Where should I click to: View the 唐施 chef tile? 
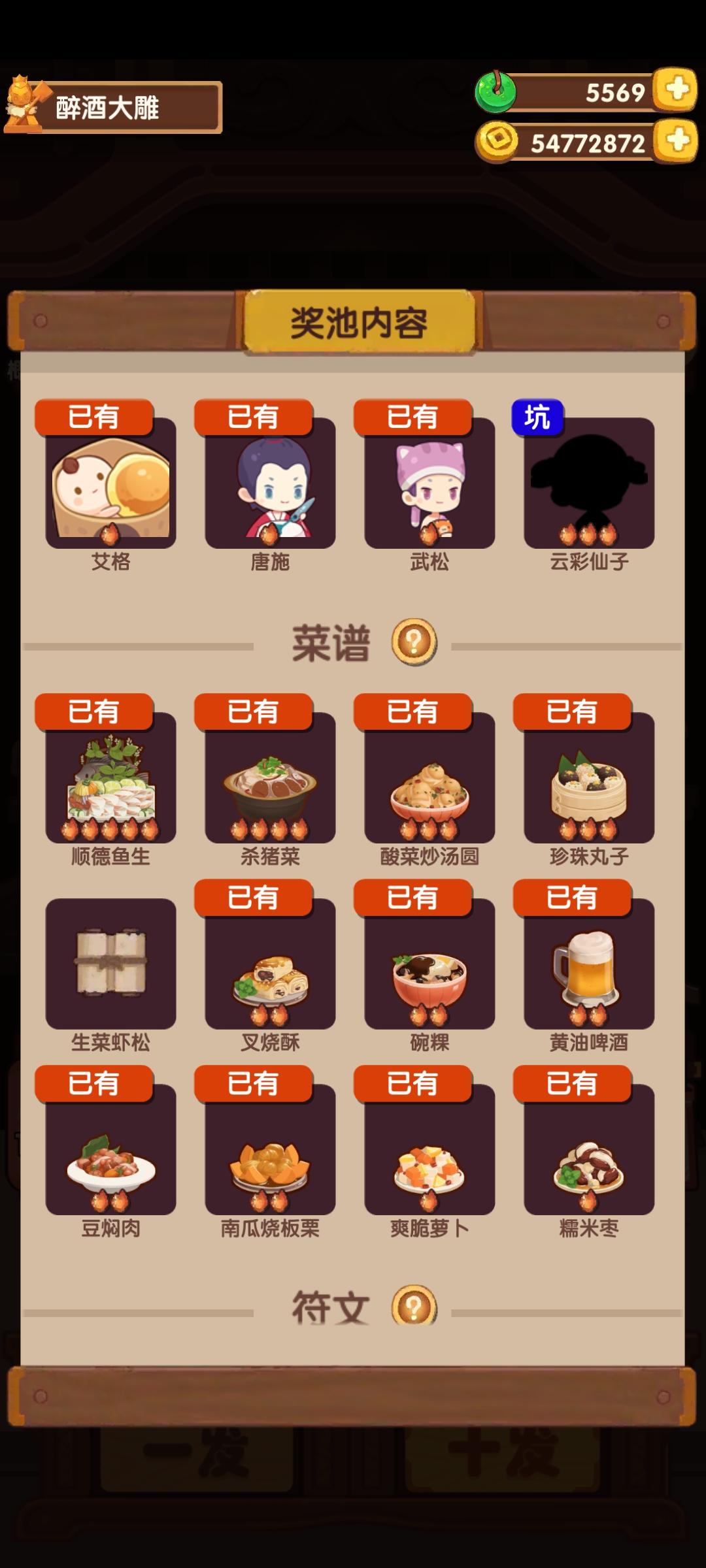coord(270,483)
